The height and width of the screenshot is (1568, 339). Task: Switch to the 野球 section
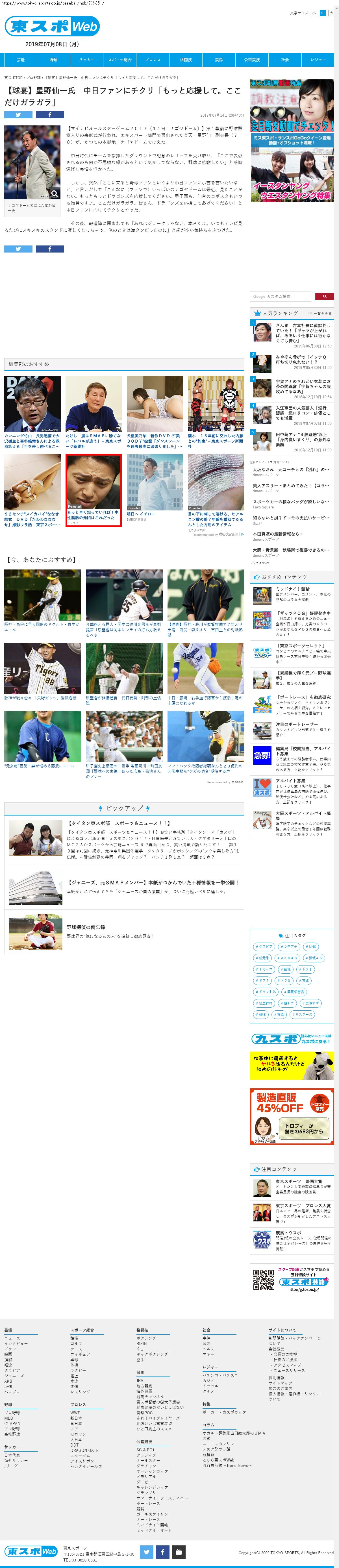(54, 60)
